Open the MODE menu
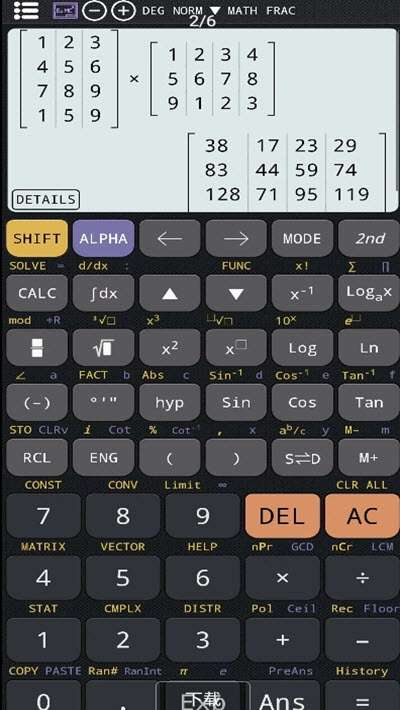The width and height of the screenshot is (400, 710). point(302,238)
